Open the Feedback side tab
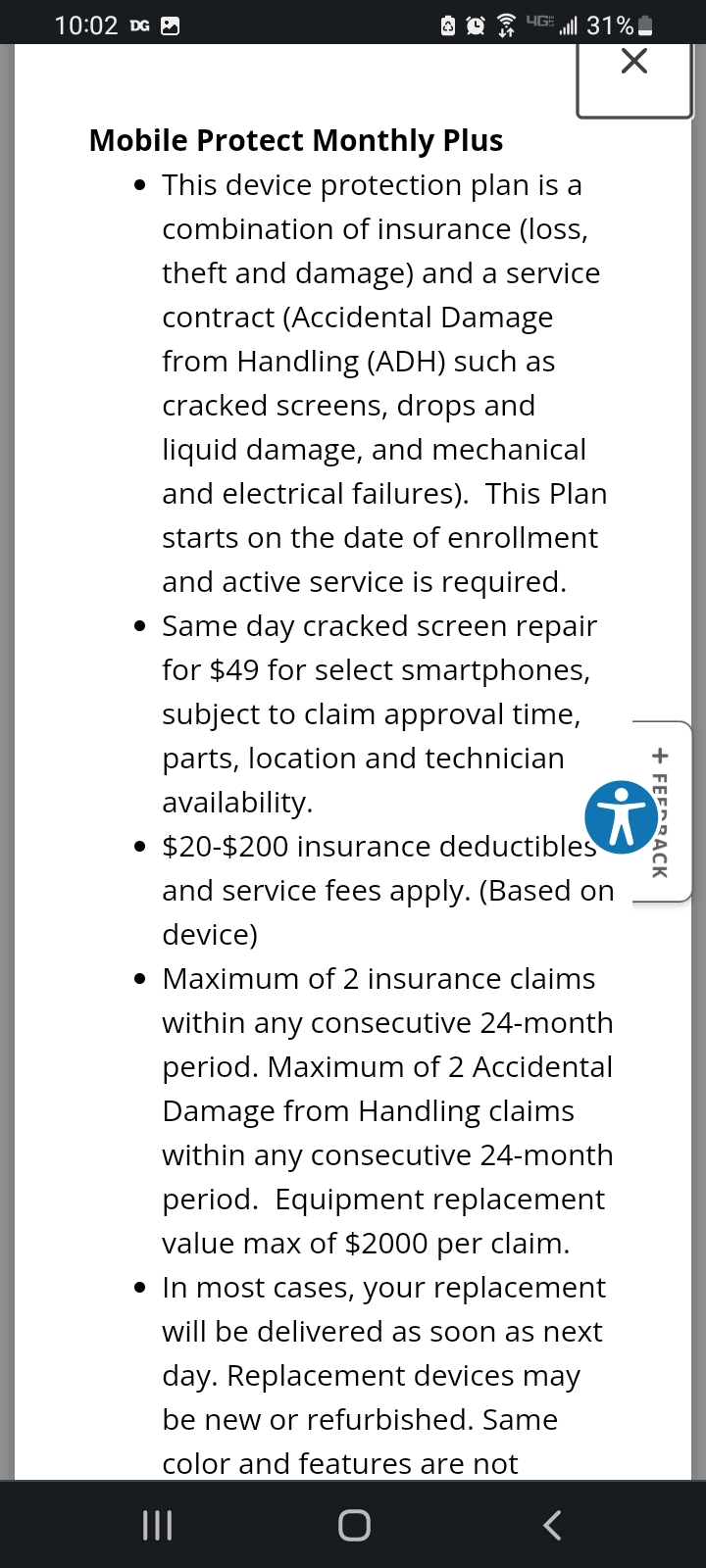706x1568 pixels. pyautogui.click(x=663, y=811)
